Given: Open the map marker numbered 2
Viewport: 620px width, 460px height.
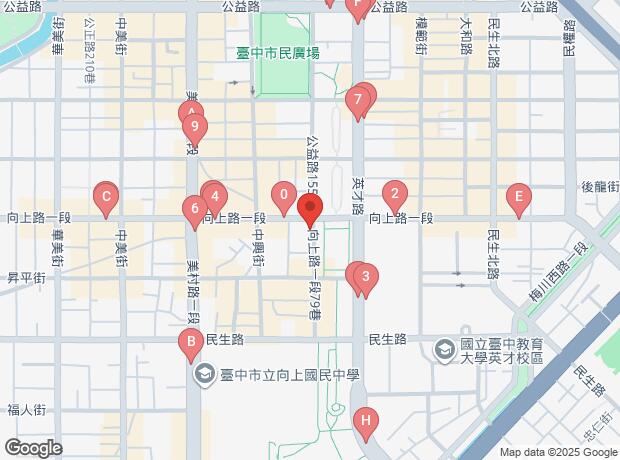Looking at the screenshot, I should 395,195.
